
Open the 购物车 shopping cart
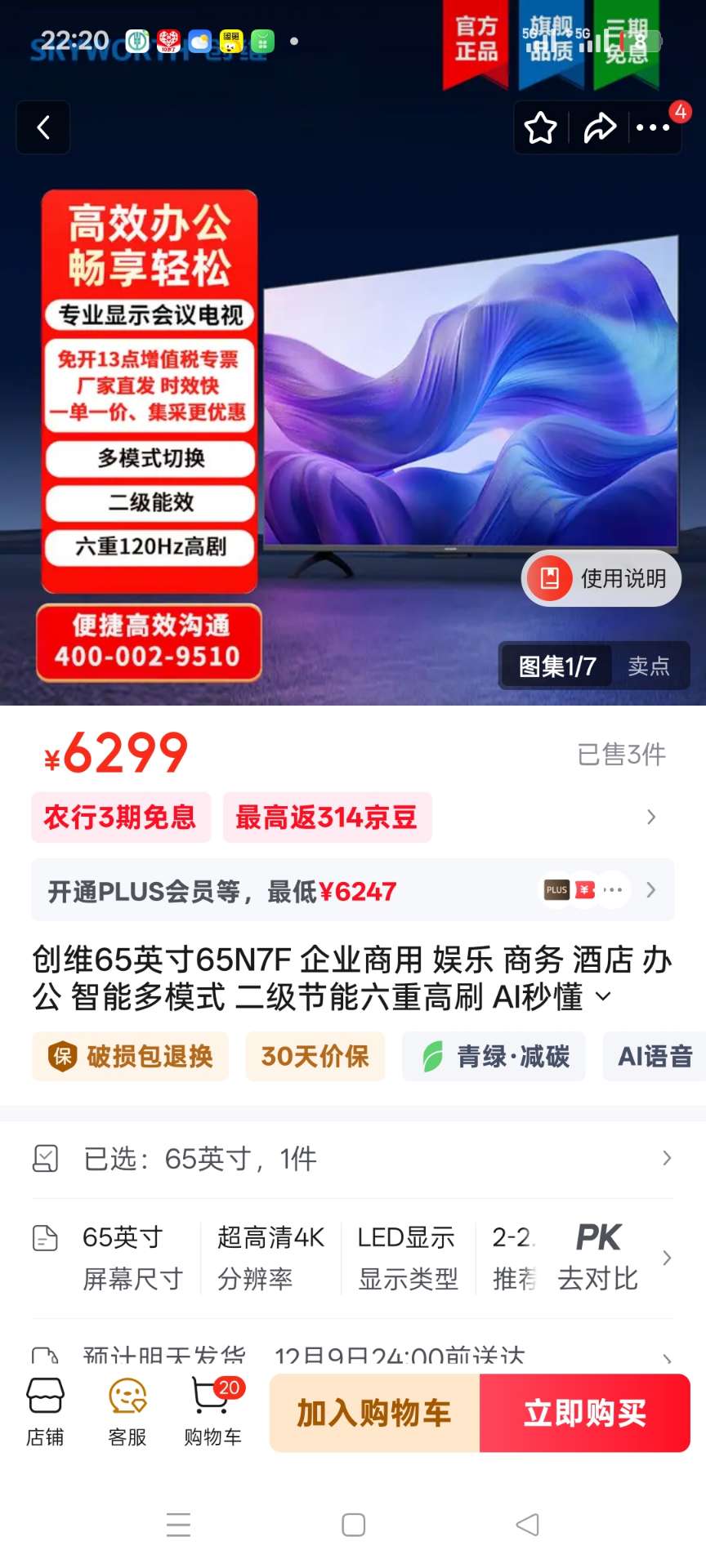click(212, 1413)
